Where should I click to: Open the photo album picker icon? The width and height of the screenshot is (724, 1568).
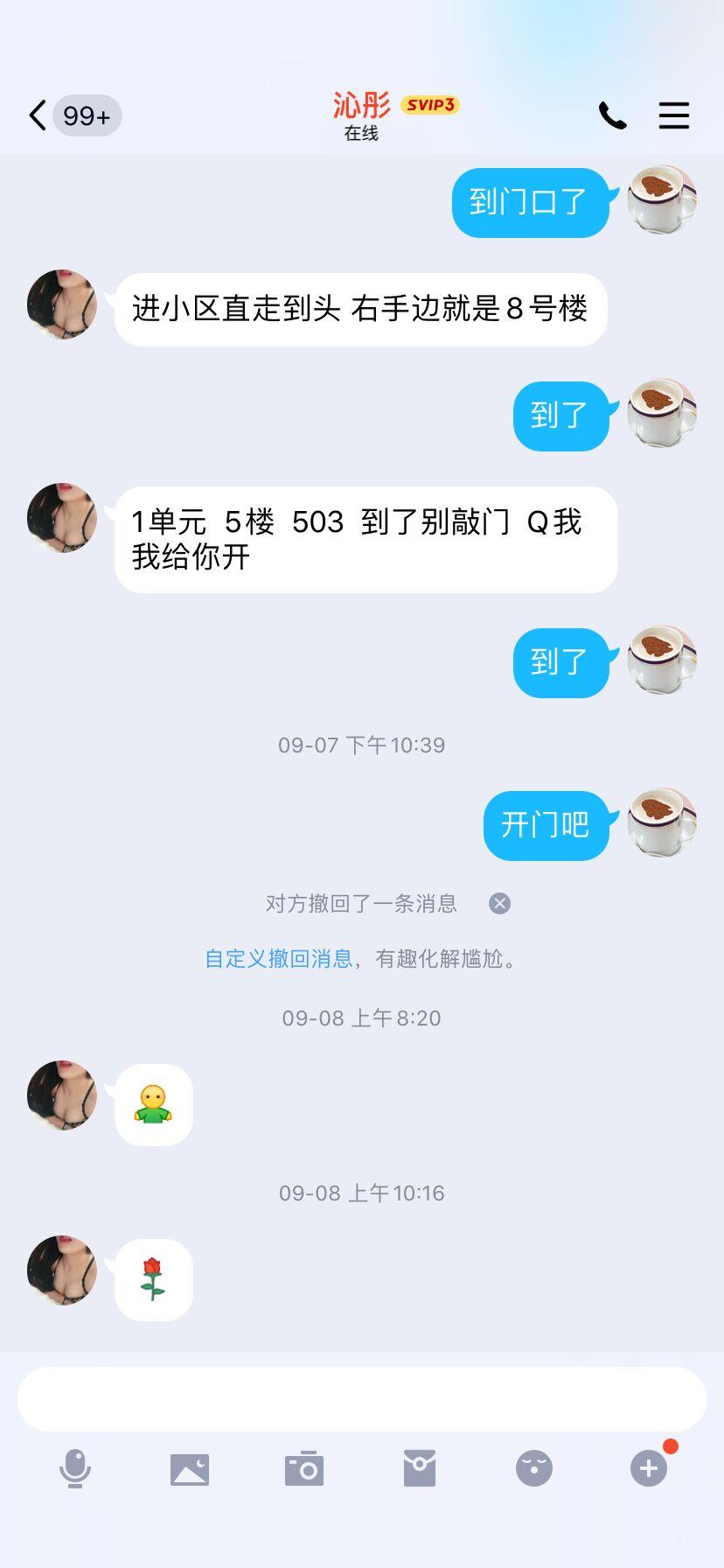[190, 1469]
